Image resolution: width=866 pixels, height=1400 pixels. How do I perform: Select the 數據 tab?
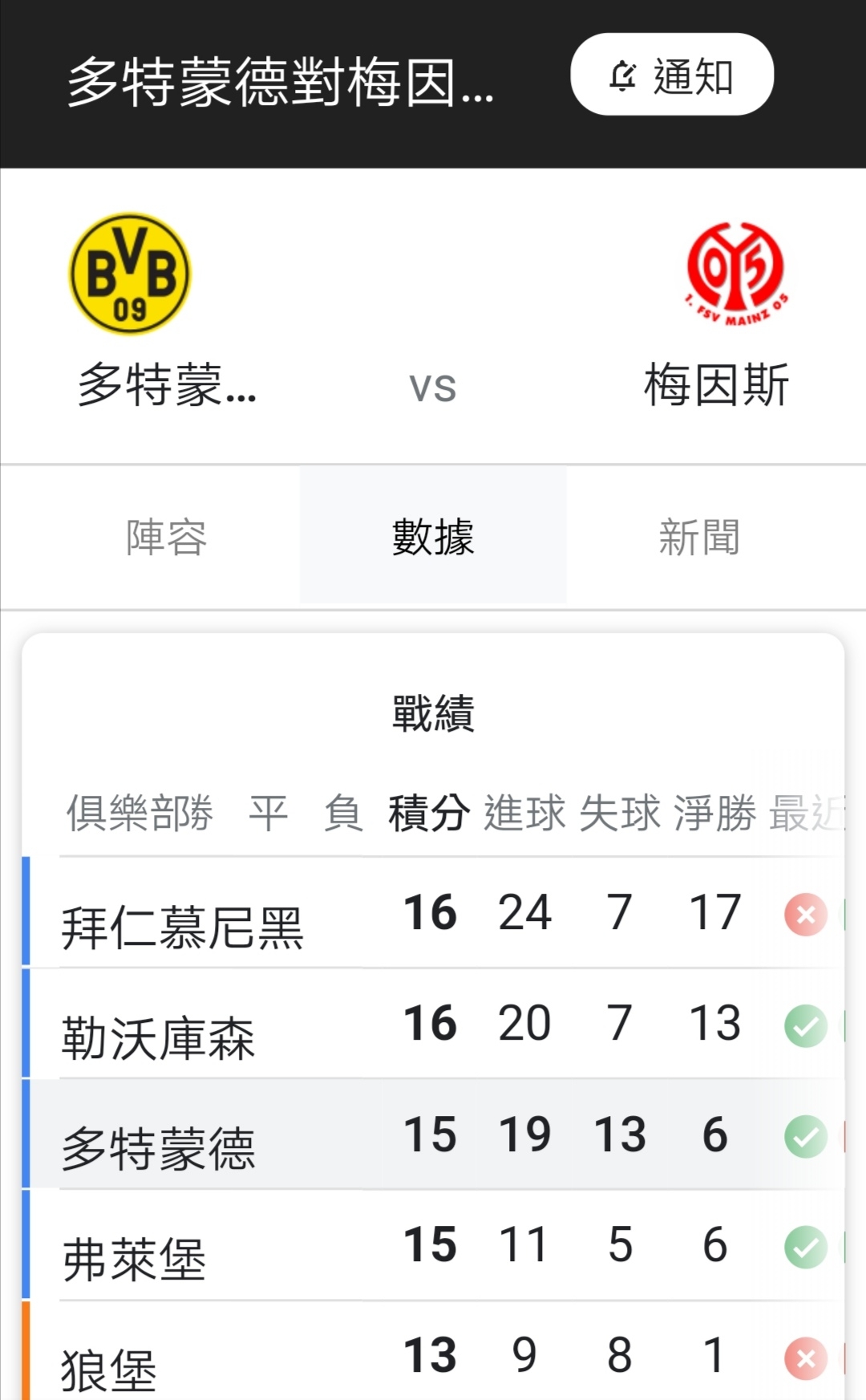pos(433,536)
